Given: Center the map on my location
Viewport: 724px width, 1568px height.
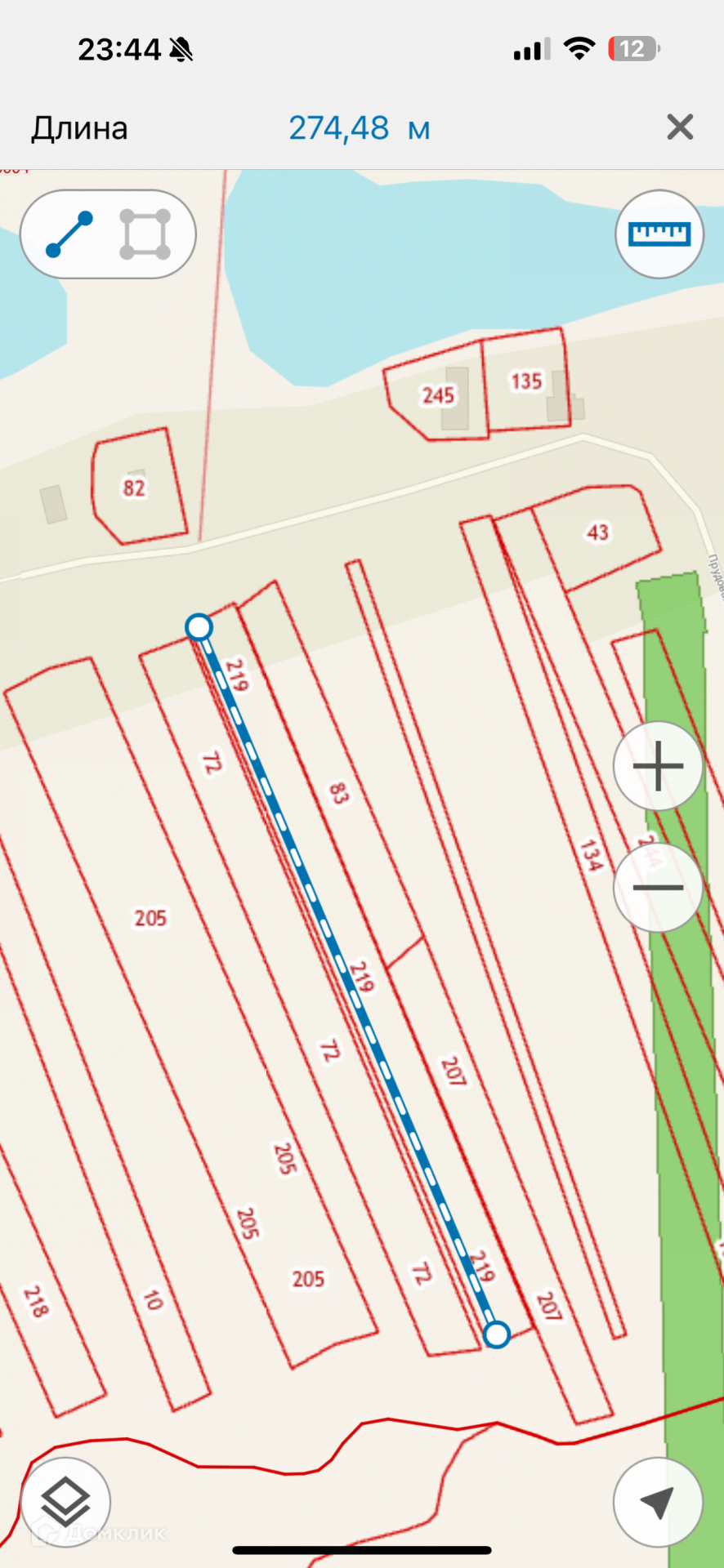Looking at the screenshot, I should 657,1501.
